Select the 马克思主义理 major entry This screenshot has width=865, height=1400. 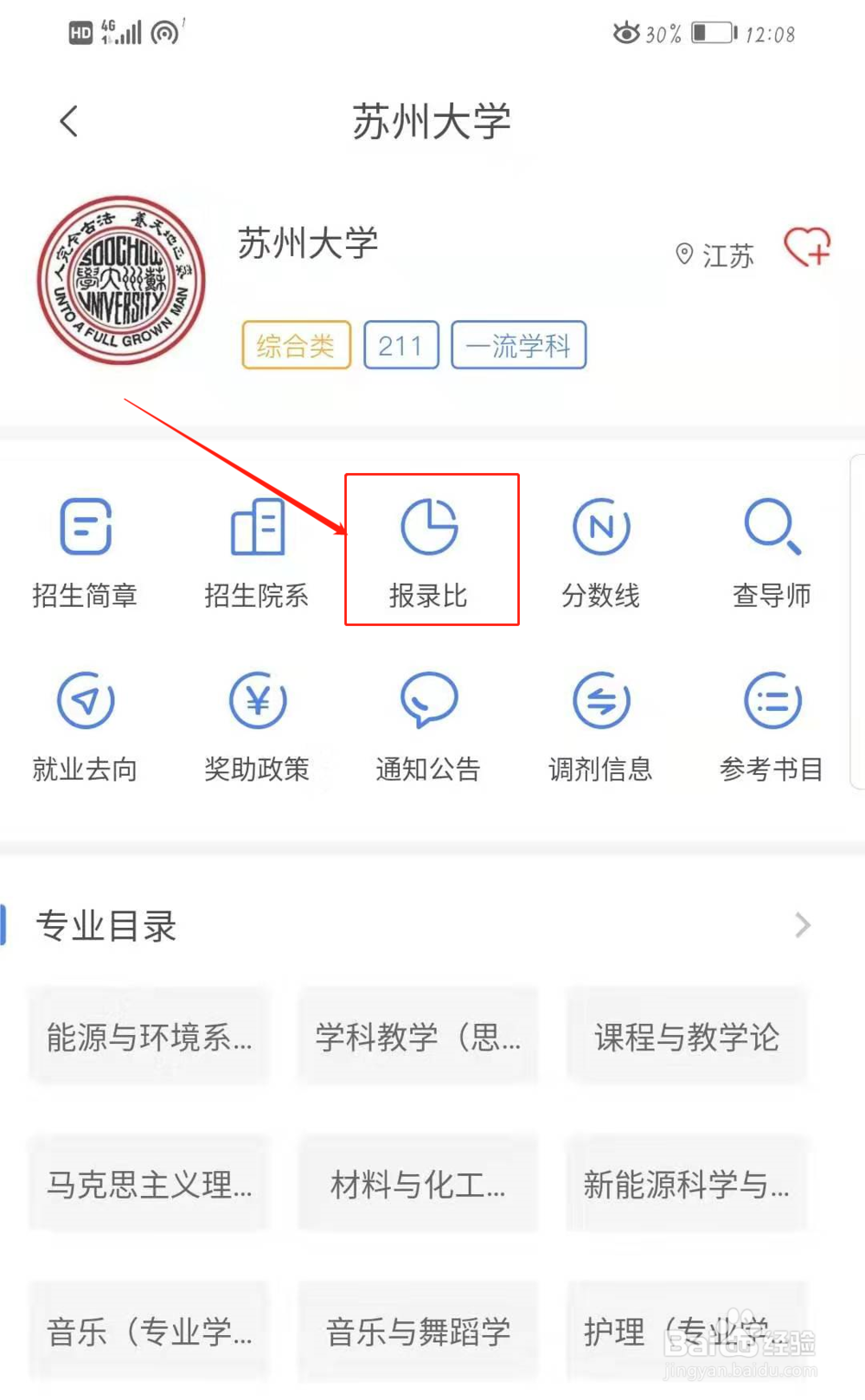point(148,1184)
